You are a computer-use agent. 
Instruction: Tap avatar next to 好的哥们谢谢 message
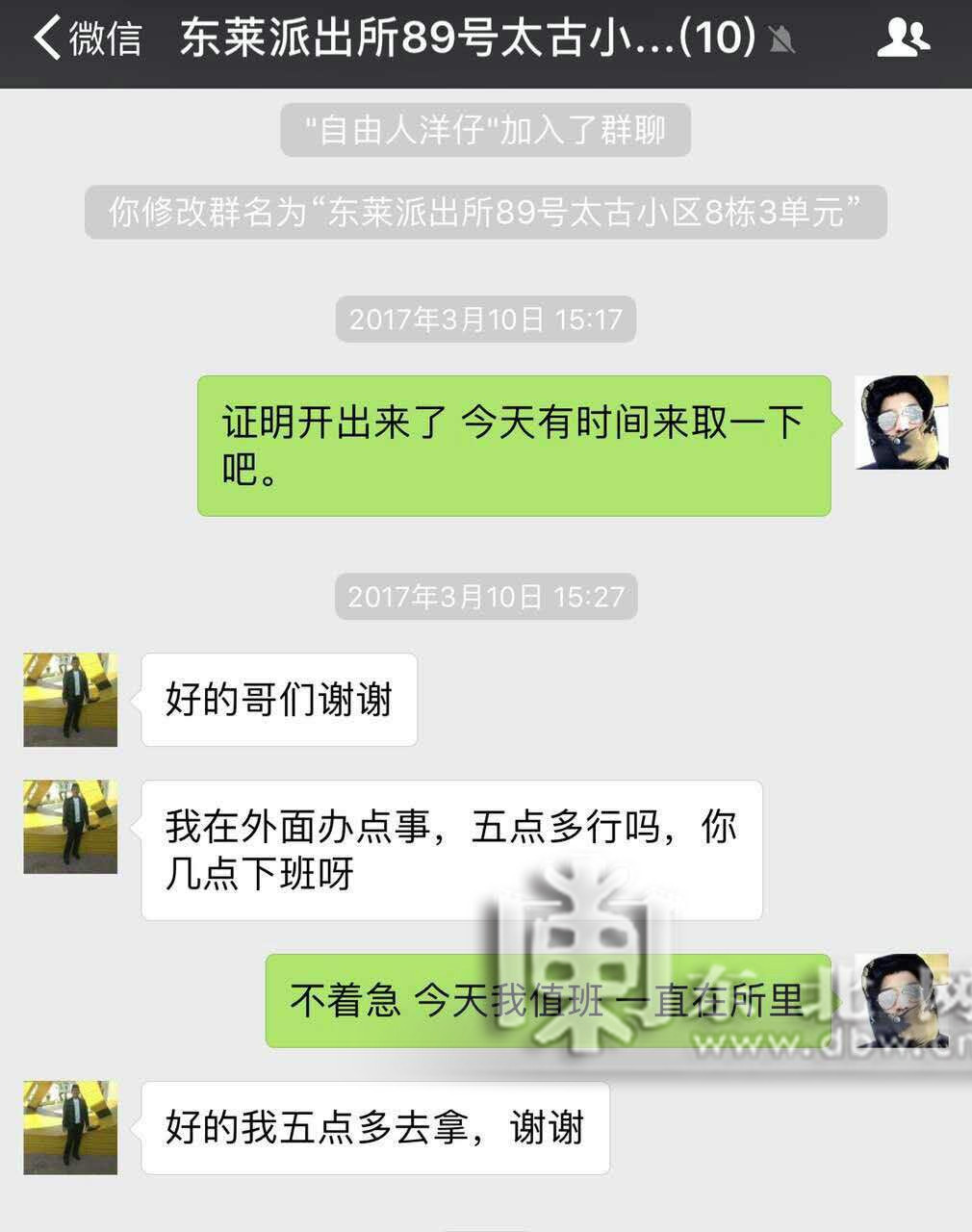click(70, 700)
